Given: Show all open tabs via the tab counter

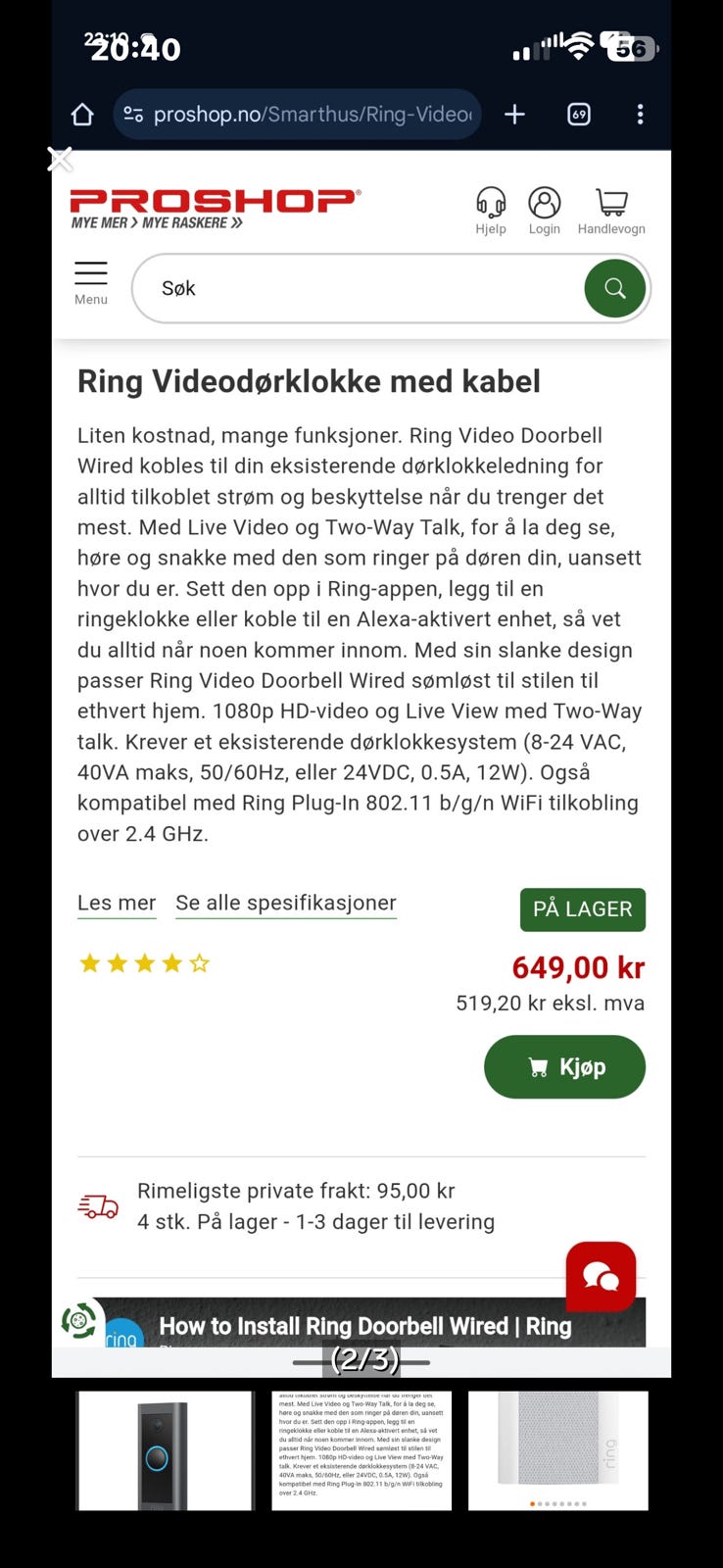Looking at the screenshot, I should click(x=578, y=114).
